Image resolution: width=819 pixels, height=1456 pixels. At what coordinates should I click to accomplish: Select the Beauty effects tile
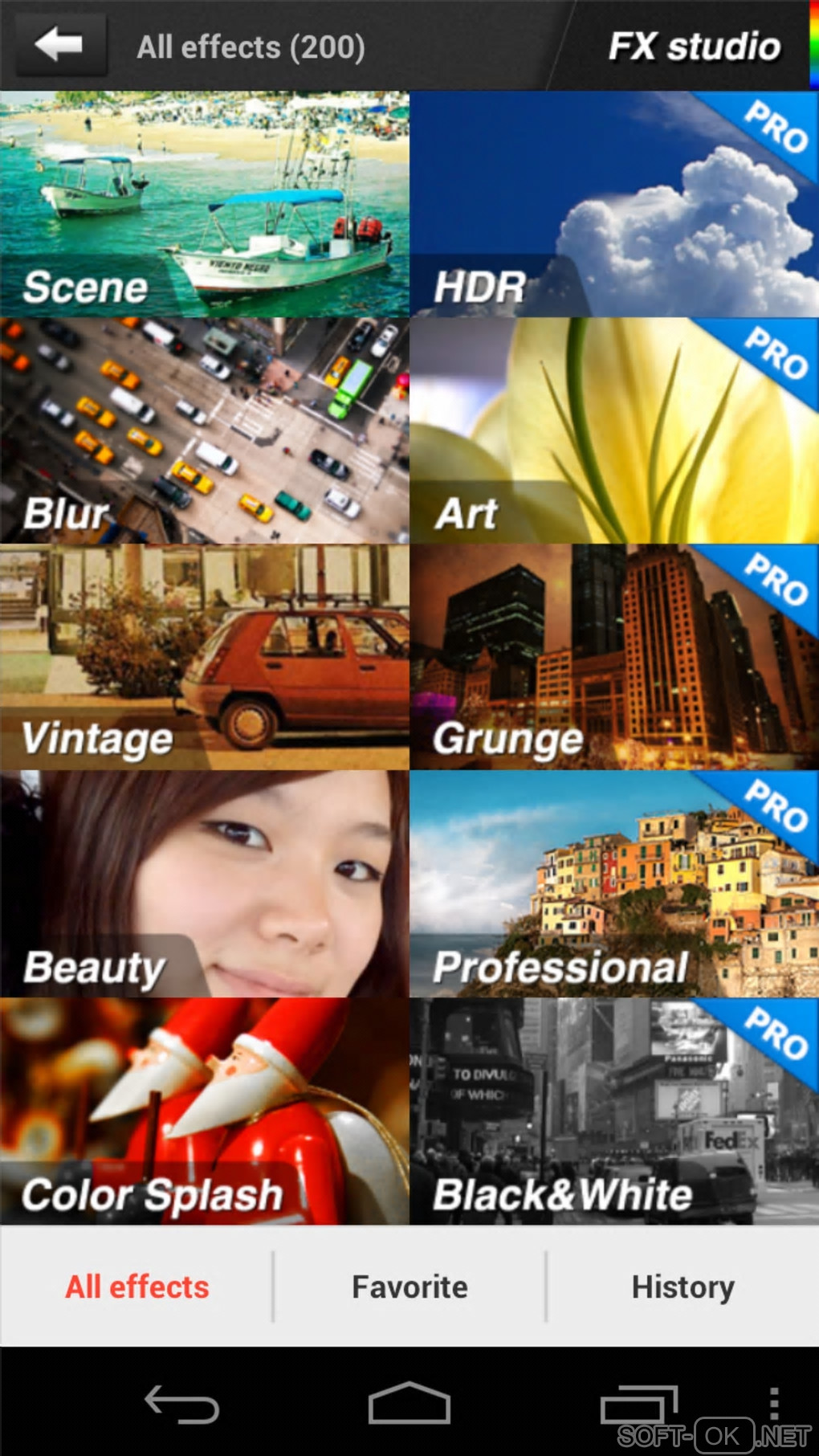coord(204,883)
